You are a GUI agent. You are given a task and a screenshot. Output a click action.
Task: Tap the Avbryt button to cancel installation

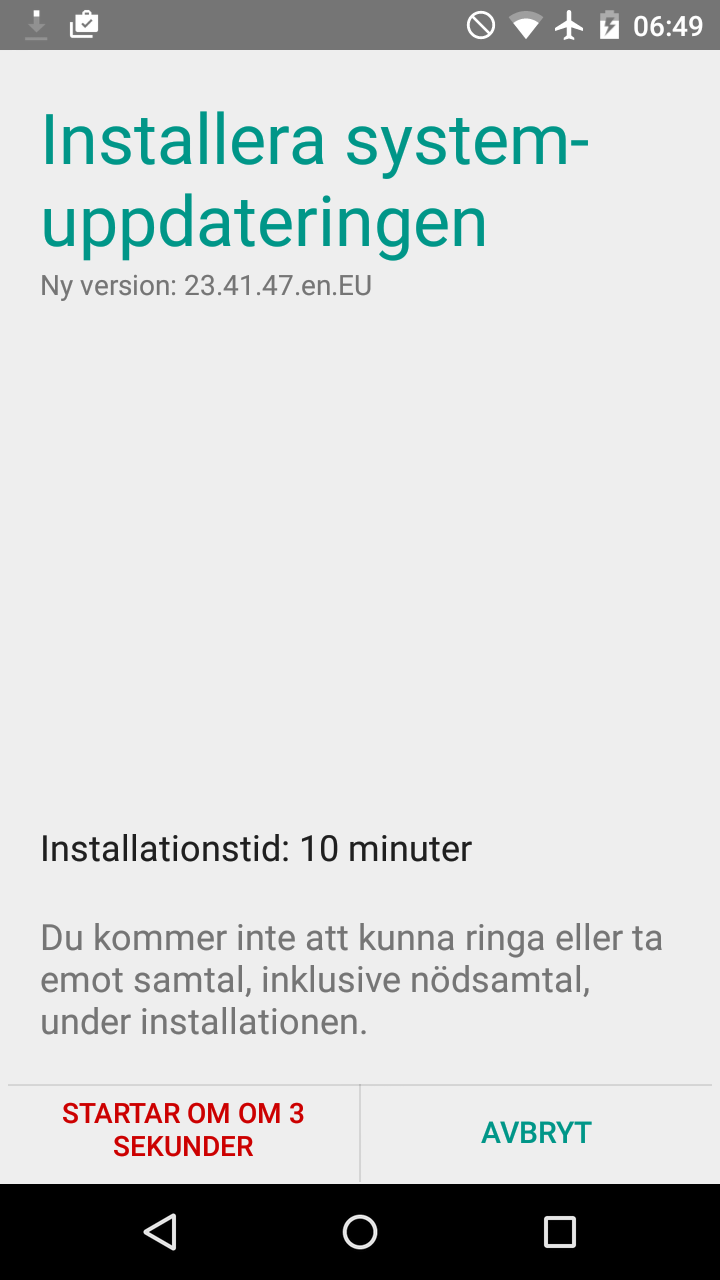point(537,1133)
